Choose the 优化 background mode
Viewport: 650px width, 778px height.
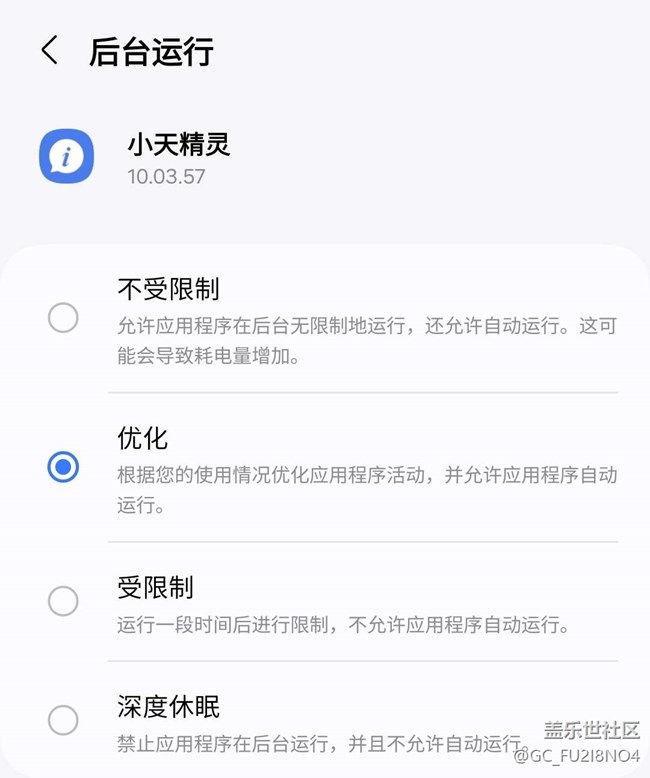63,466
